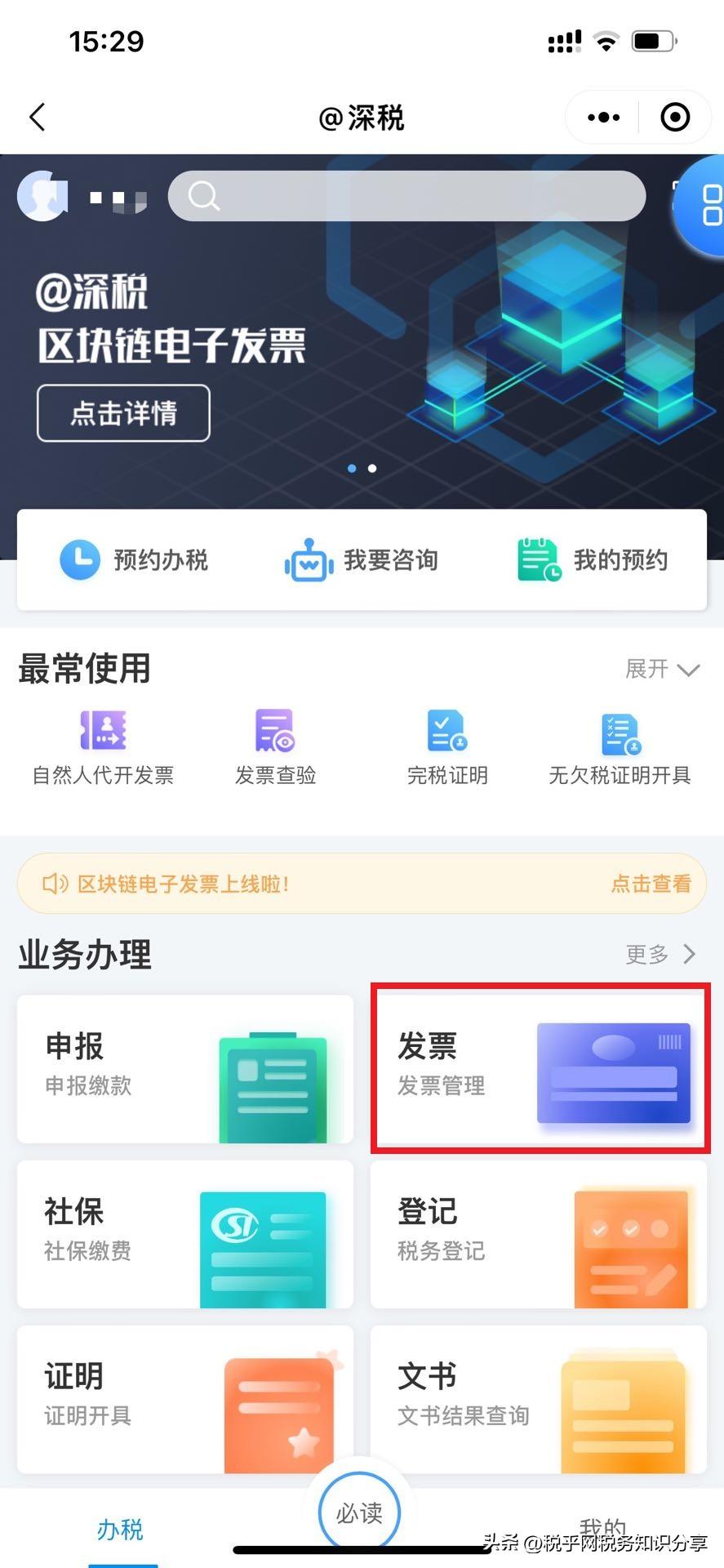The width and height of the screenshot is (724, 1568).
Task: Select the second carousel indicator dot
Action: (x=372, y=468)
